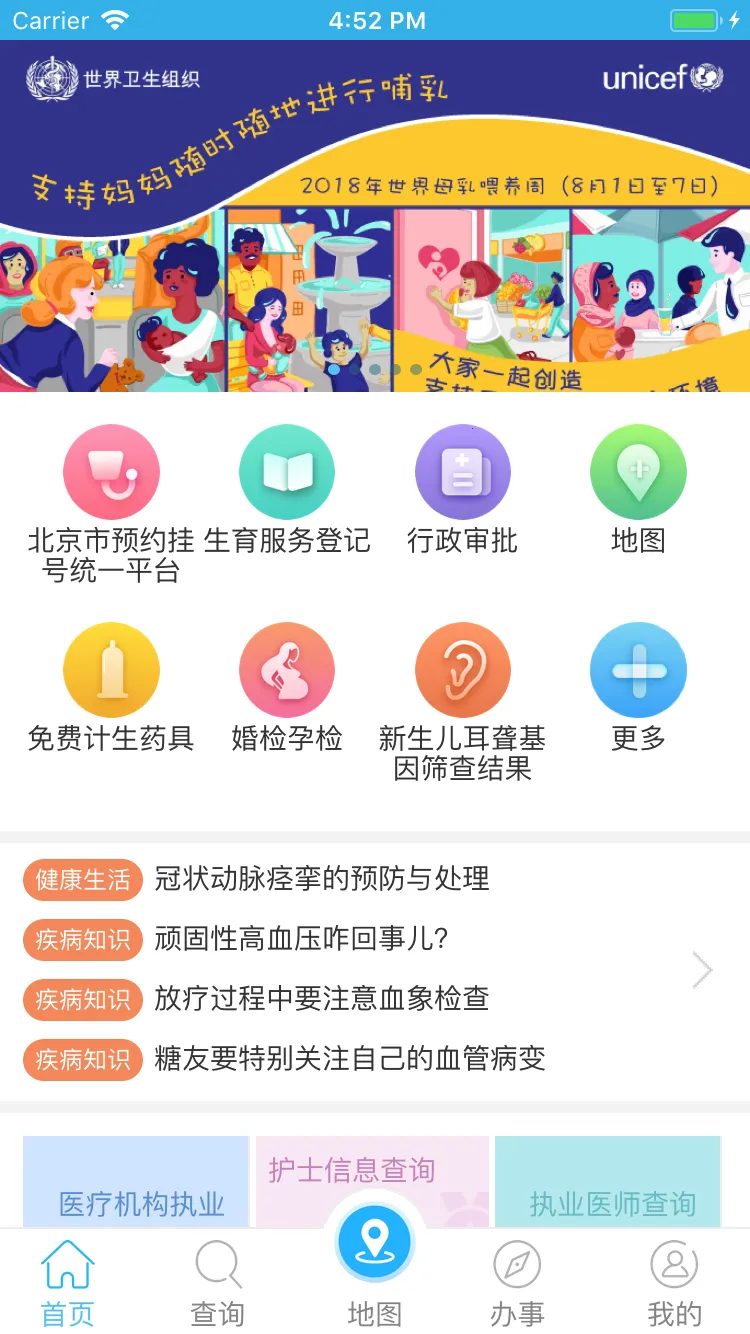Expand the news list via right chevron
750x1334 pixels.
(701, 969)
